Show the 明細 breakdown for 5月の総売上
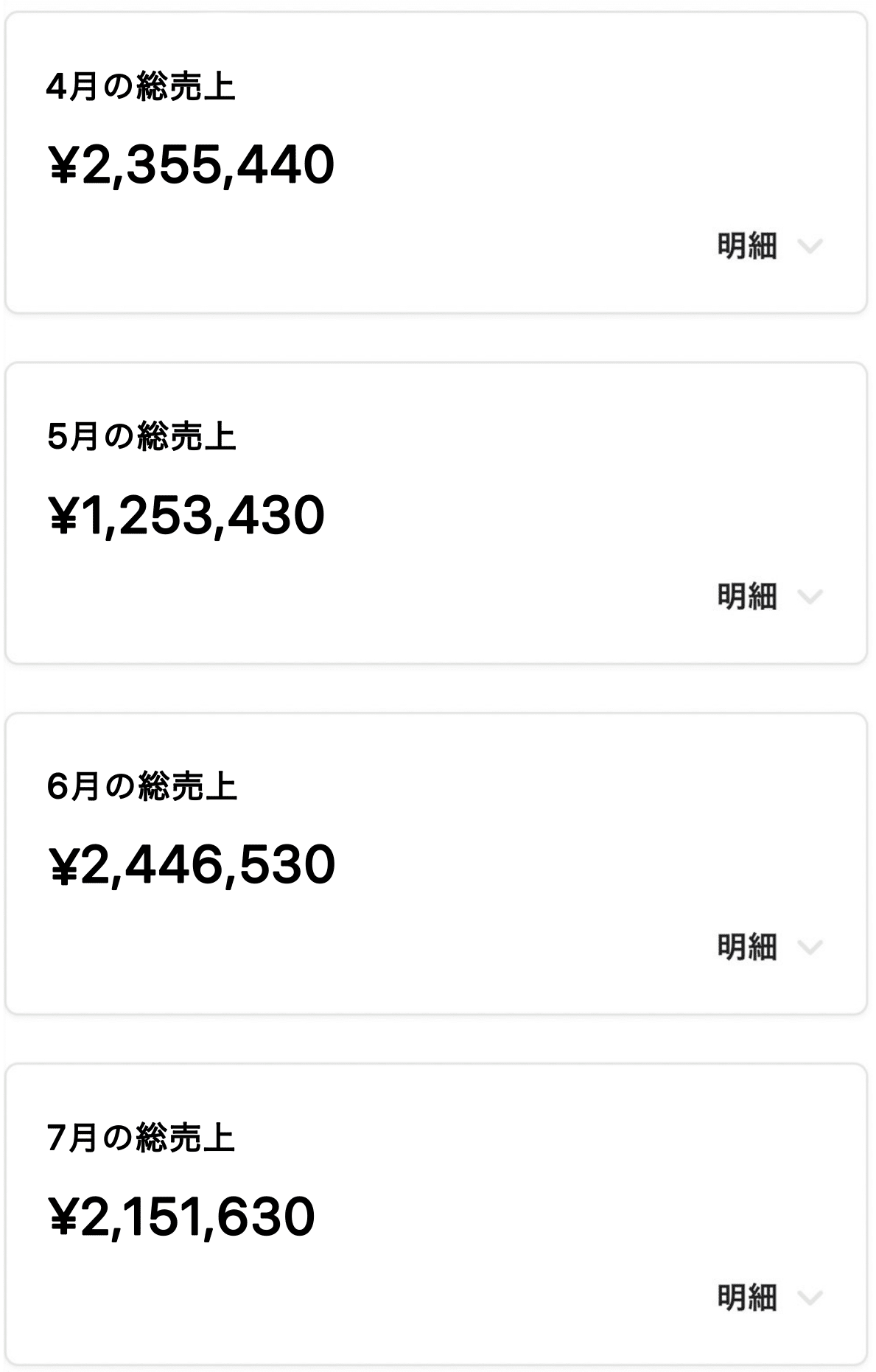Screen dimensions: 876x1372 [x=768, y=597]
